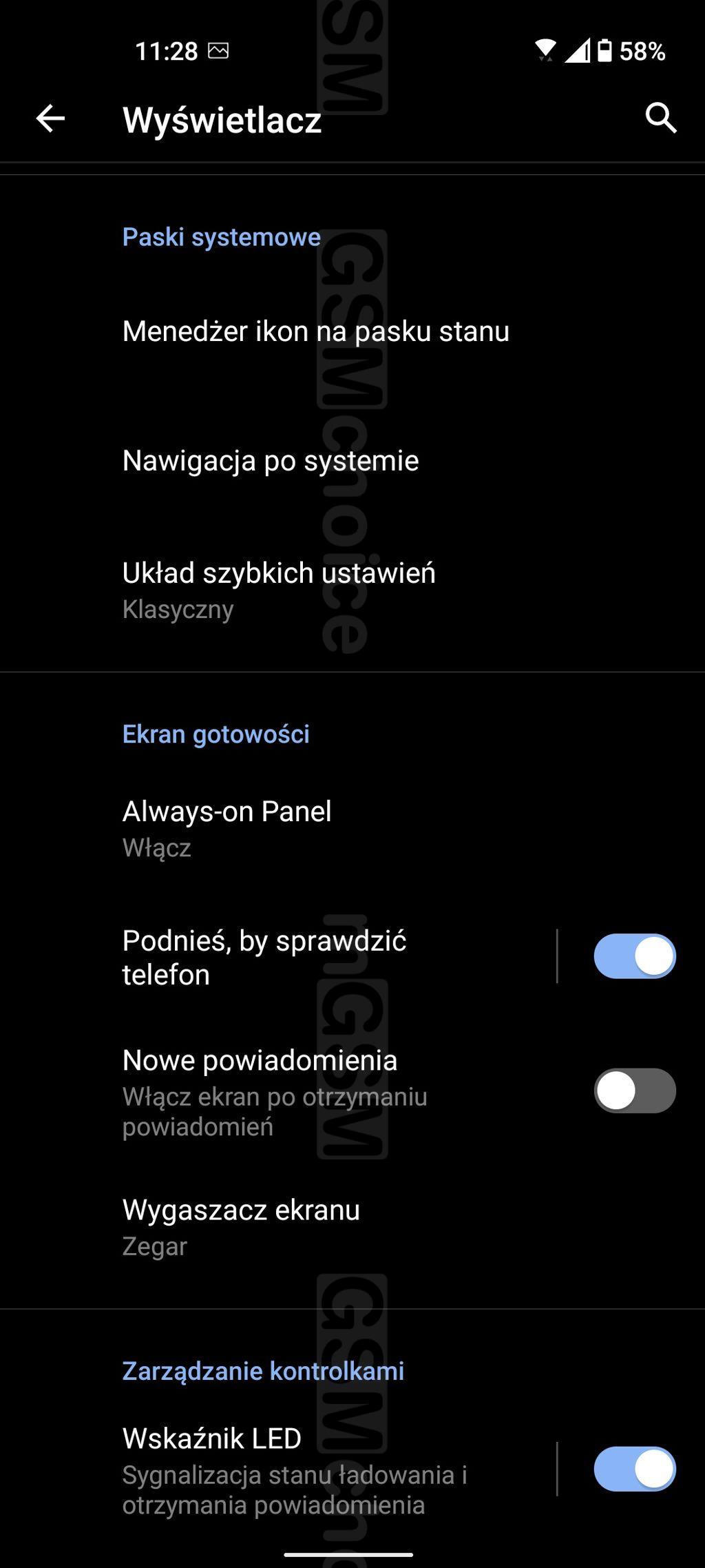
Task: Turn off Podnieś, by sprawdzić telefon switch
Action: click(635, 956)
